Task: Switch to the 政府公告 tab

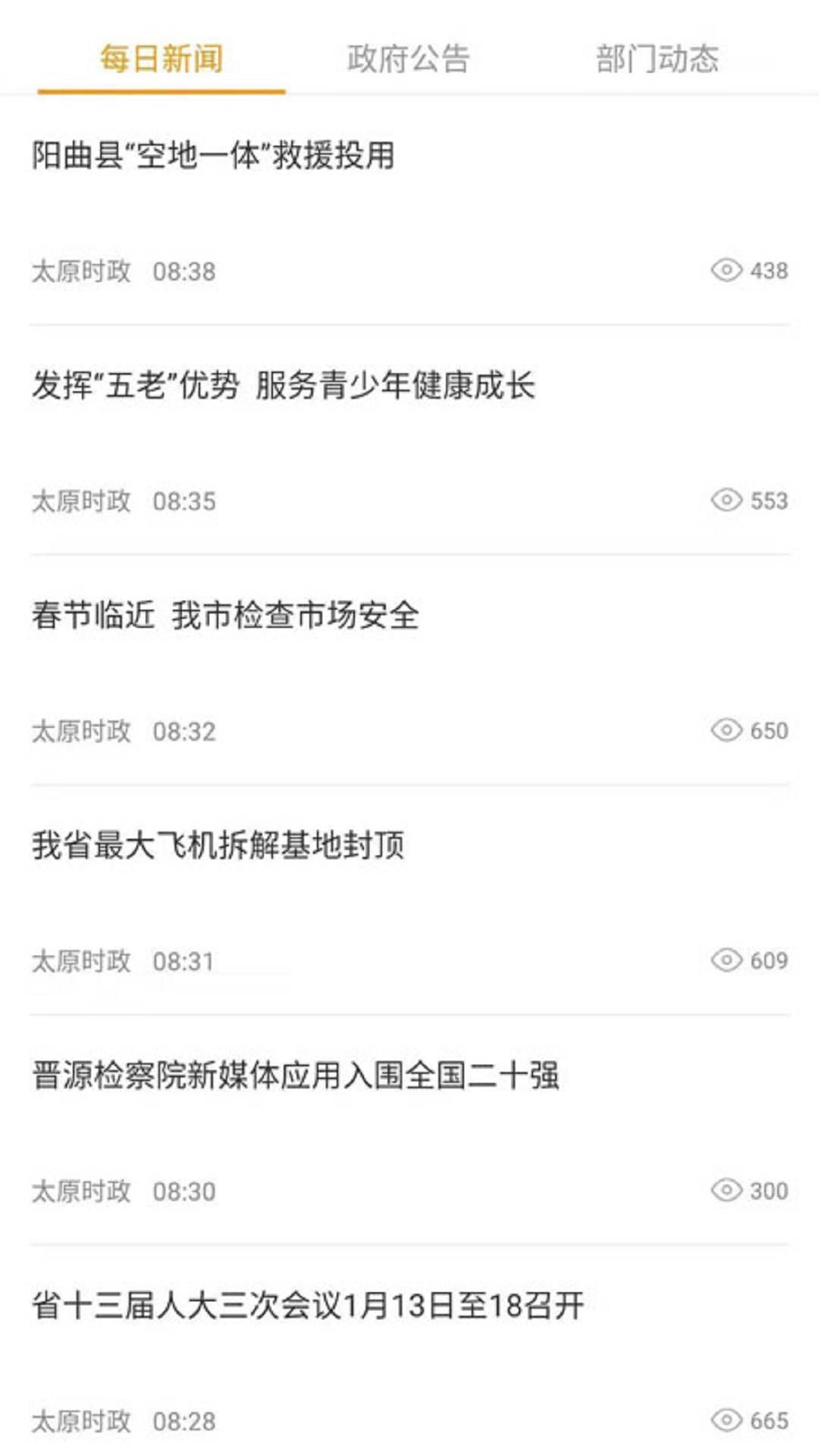Action: point(409,59)
